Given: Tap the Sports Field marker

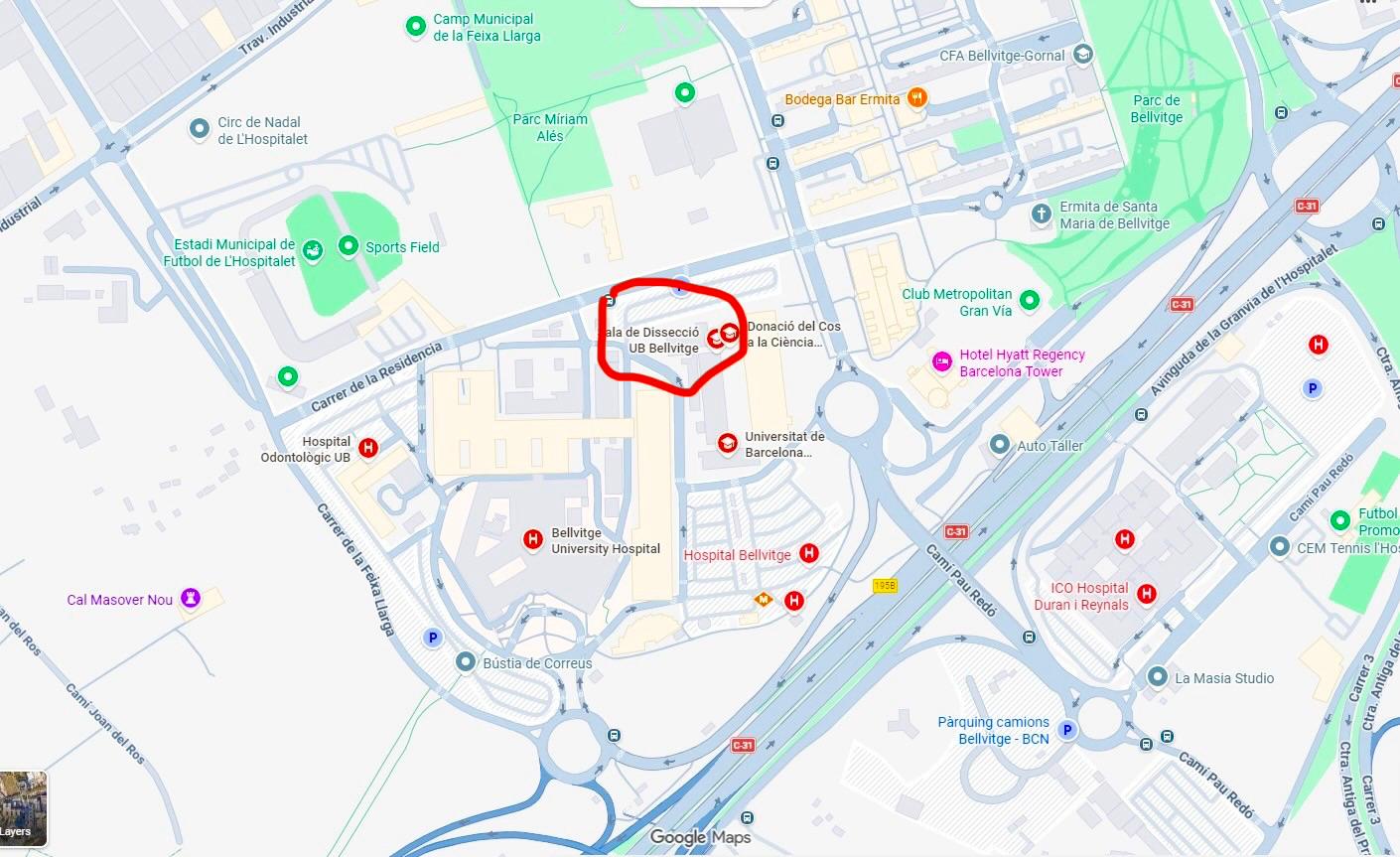Looking at the screenshot, I should 349,245.
